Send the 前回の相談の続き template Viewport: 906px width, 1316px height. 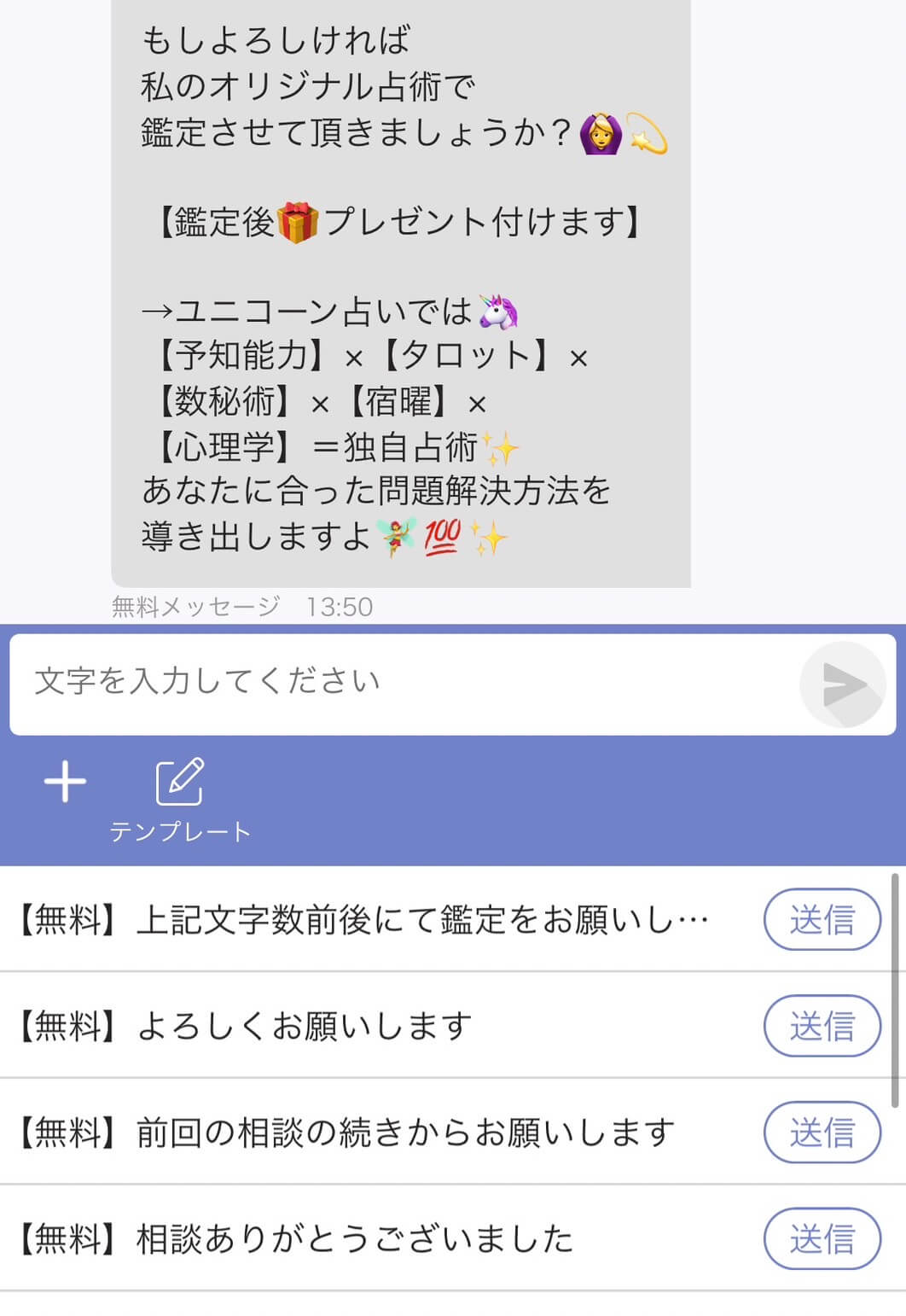click(821, 1133)
